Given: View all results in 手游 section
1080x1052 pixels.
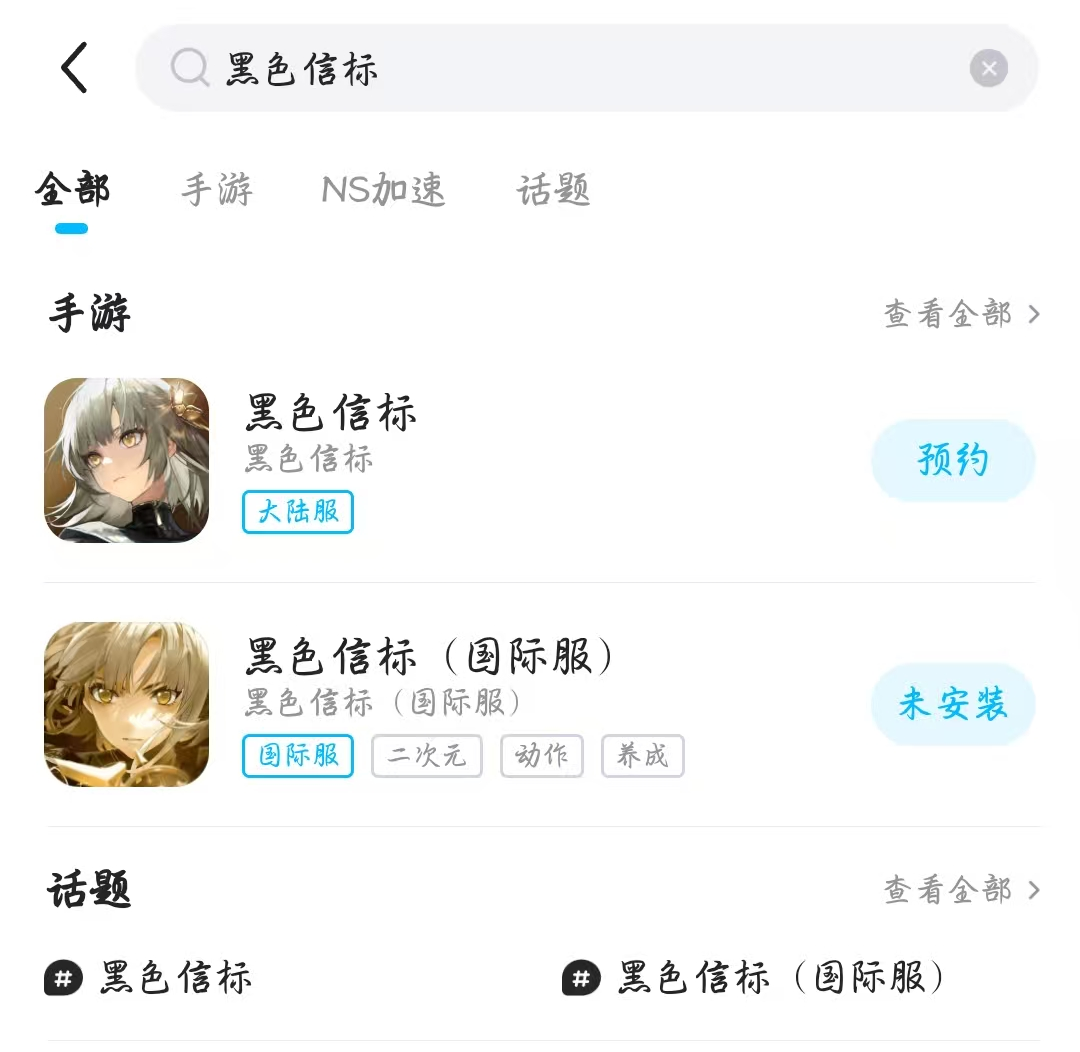Looking at the screenshot, I should [961, 315].
